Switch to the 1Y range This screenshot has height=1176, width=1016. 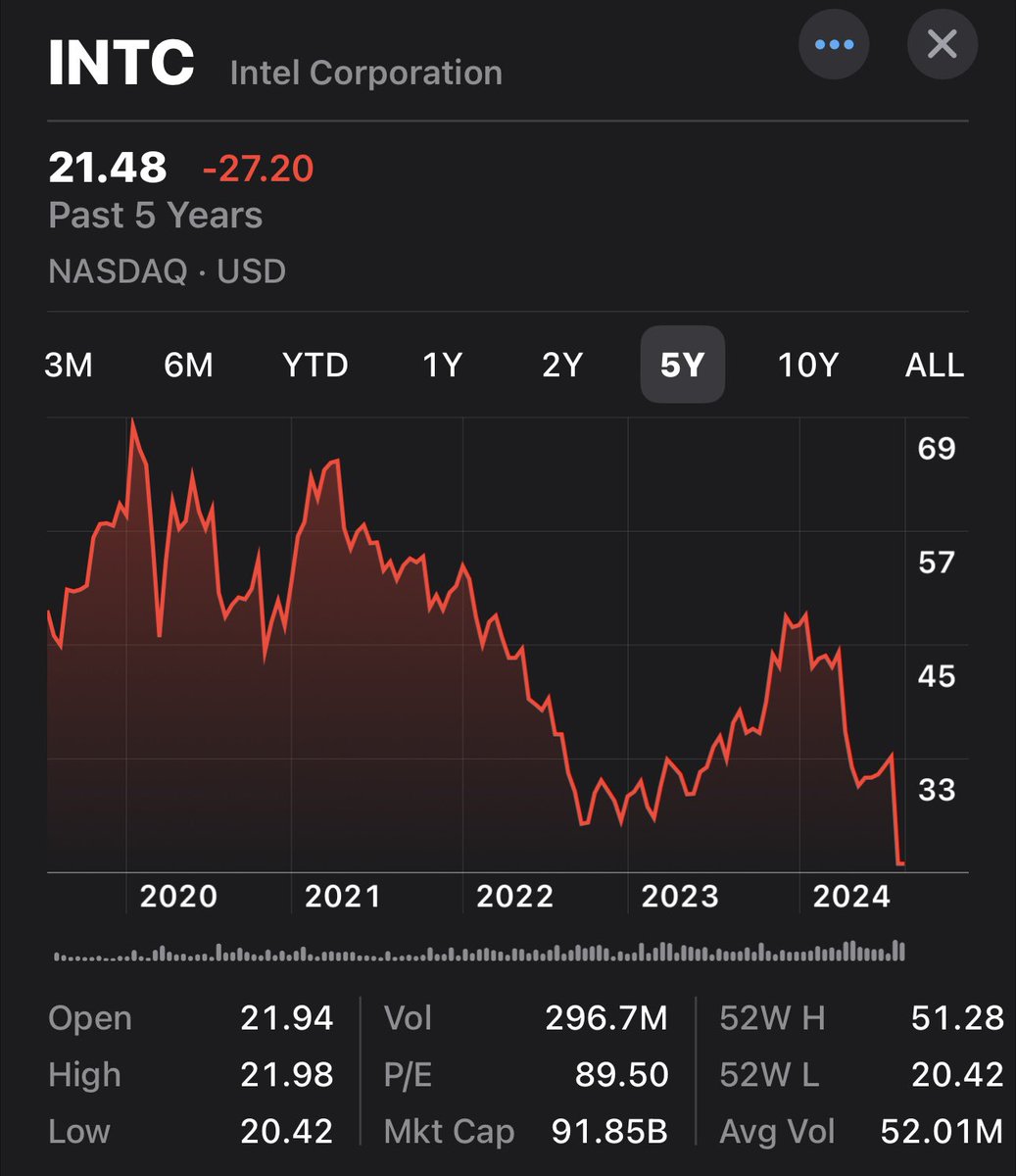point(442,365)
